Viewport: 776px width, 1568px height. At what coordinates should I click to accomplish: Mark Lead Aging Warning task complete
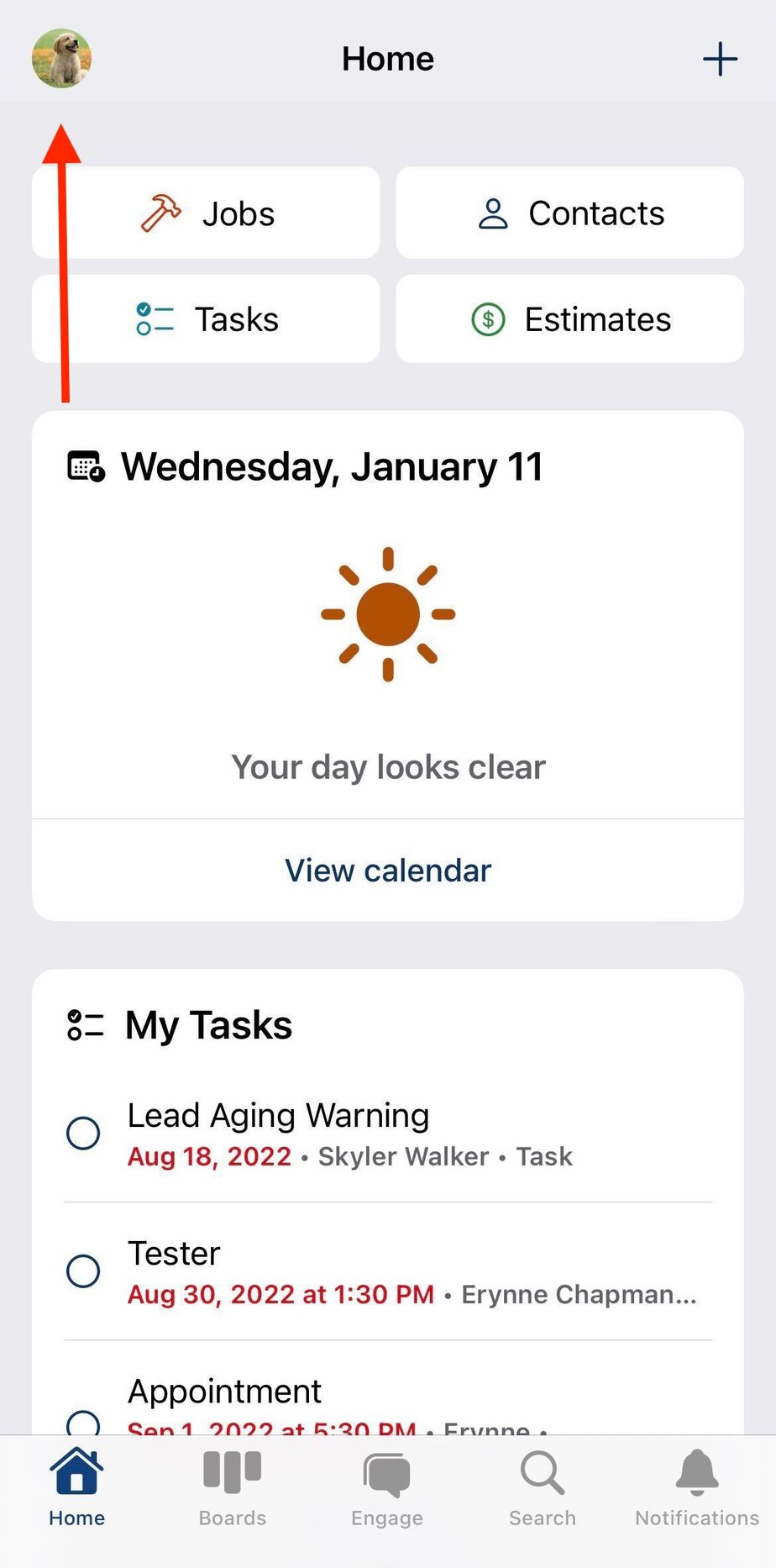83,1134
